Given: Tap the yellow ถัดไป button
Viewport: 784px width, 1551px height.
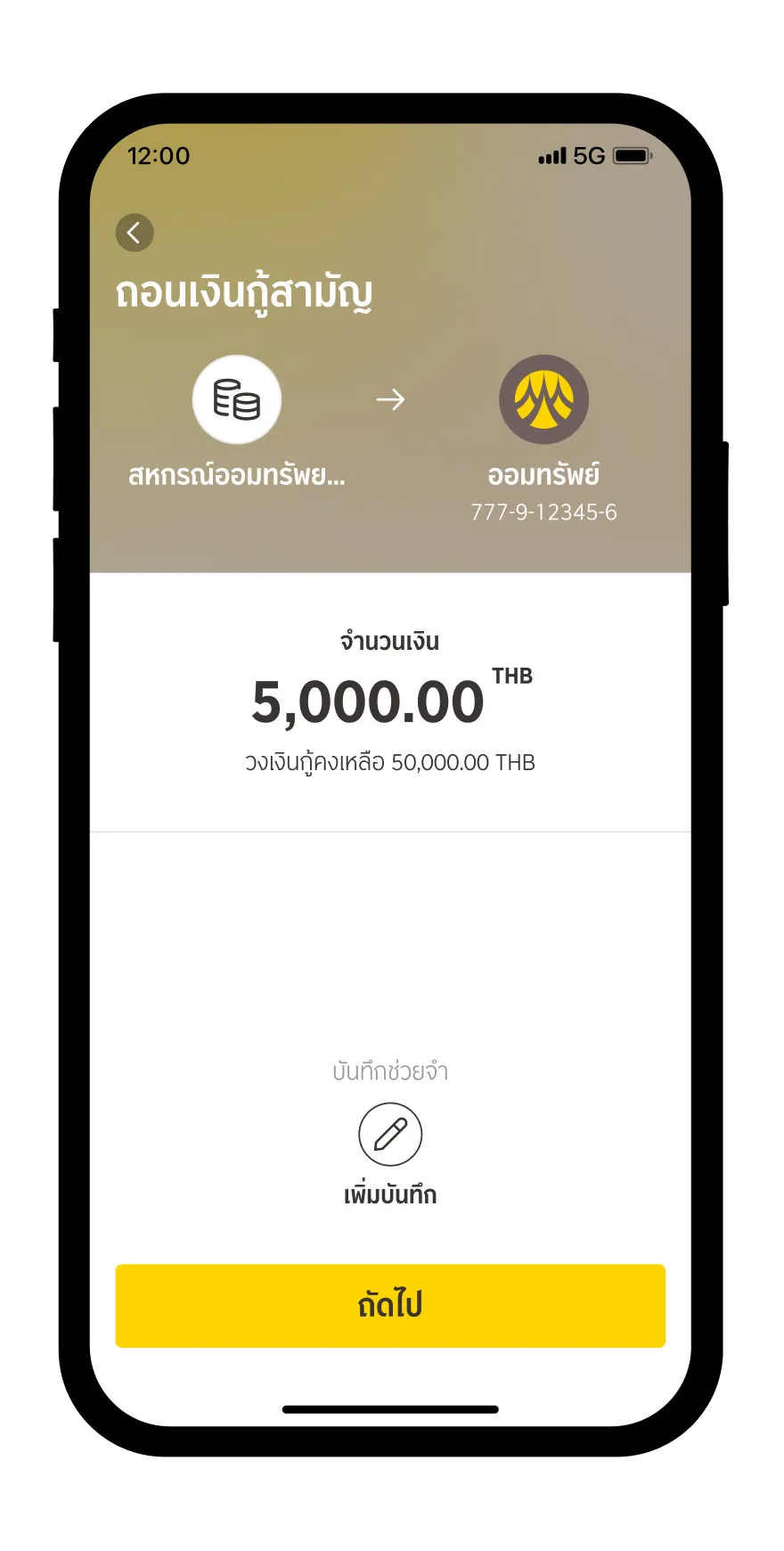Looking at the screenshot, I should click(x=390, y=1305).
